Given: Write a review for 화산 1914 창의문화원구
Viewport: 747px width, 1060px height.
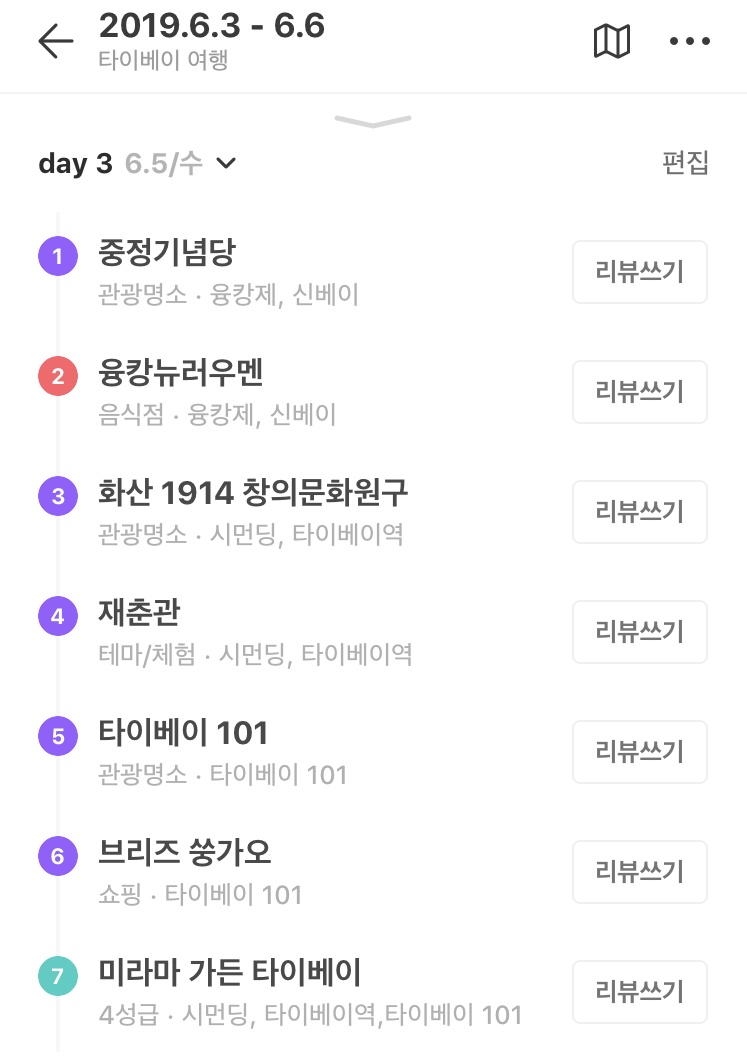Looking at the screenshot, I should pyautogui.click(x=639, y=512).
